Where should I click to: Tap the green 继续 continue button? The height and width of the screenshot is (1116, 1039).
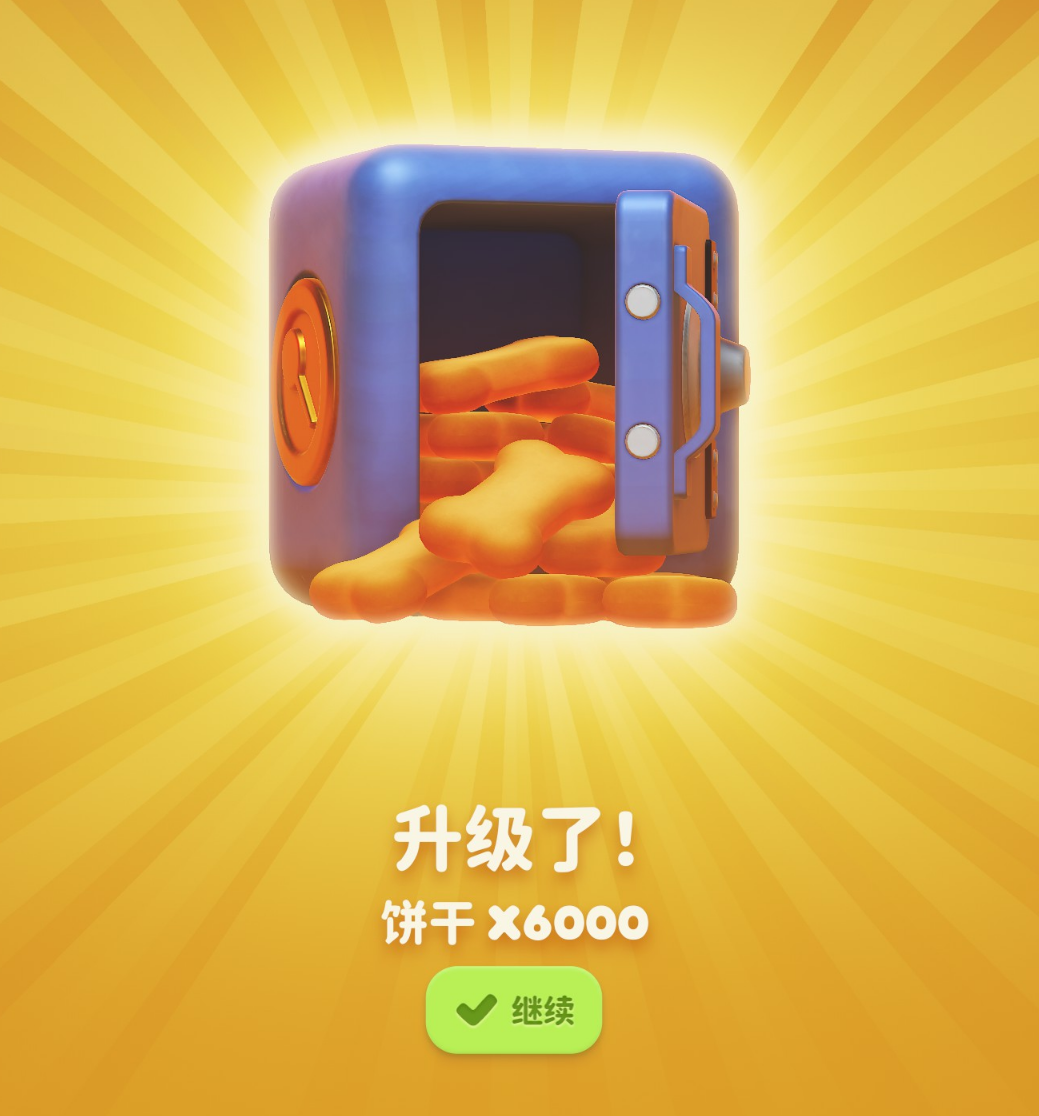coord(514,1010)
